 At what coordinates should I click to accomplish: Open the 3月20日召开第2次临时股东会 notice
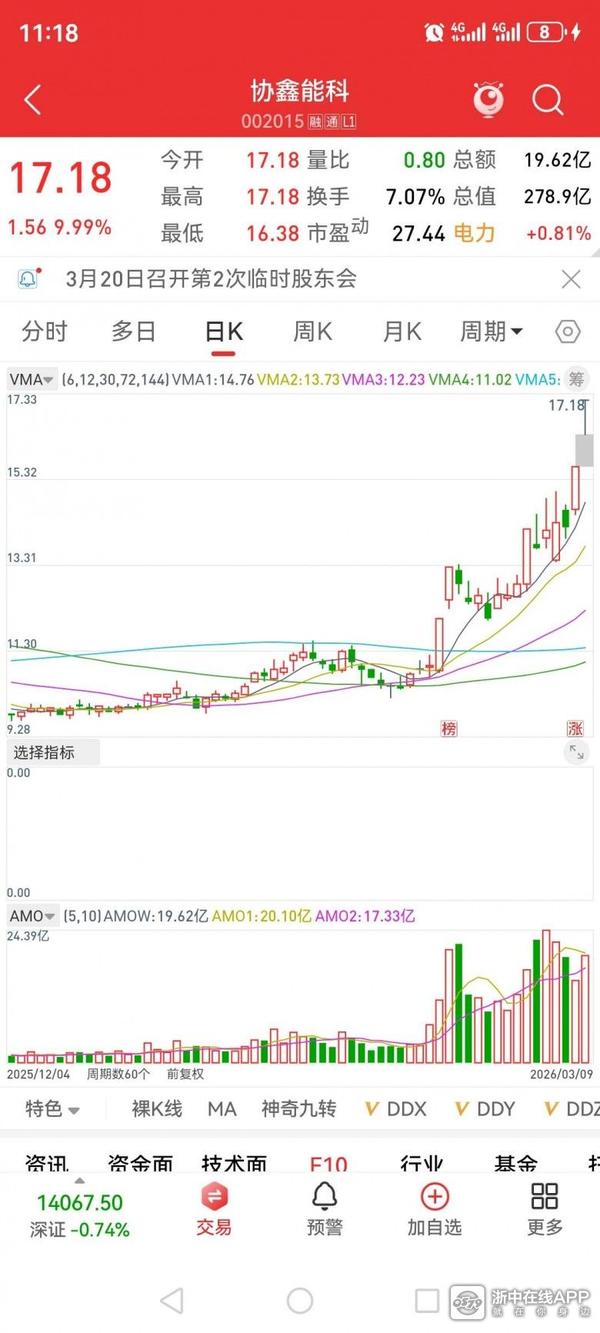tap(210, 279)
